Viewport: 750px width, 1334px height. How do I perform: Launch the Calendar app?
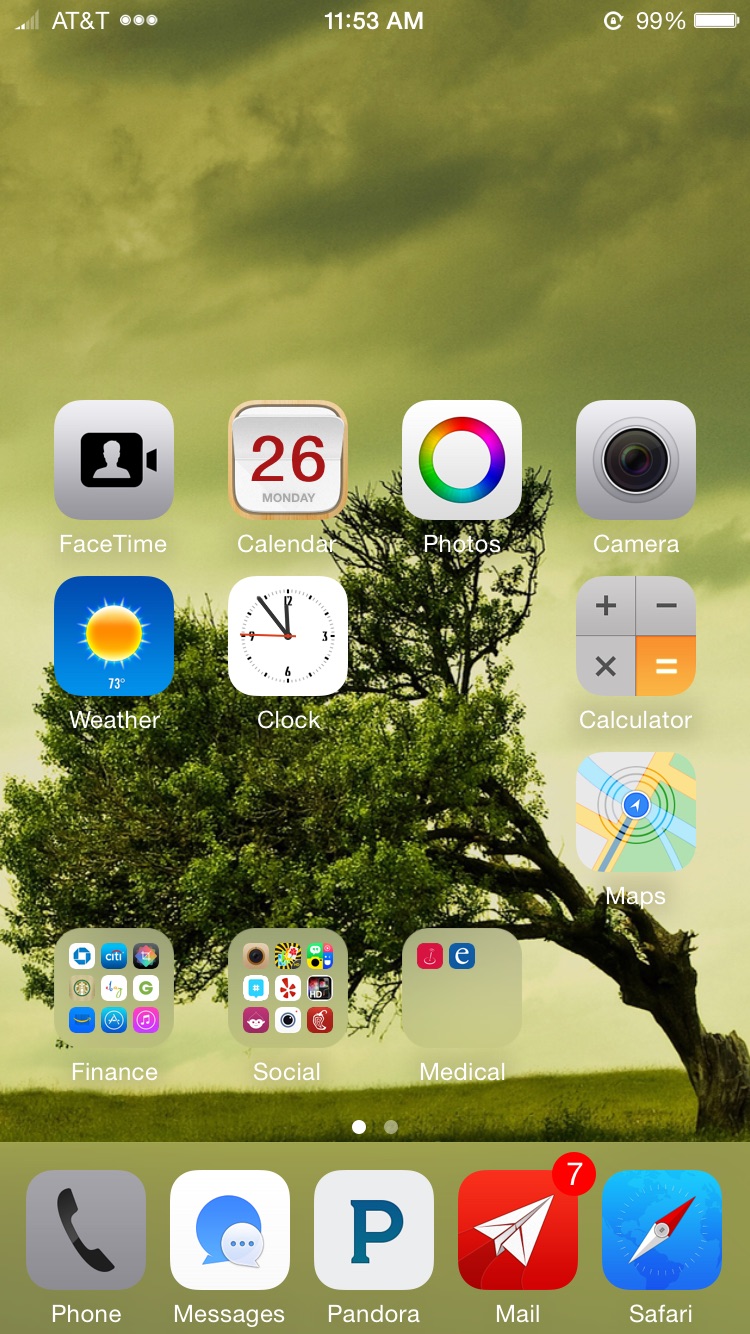(288, 460)
